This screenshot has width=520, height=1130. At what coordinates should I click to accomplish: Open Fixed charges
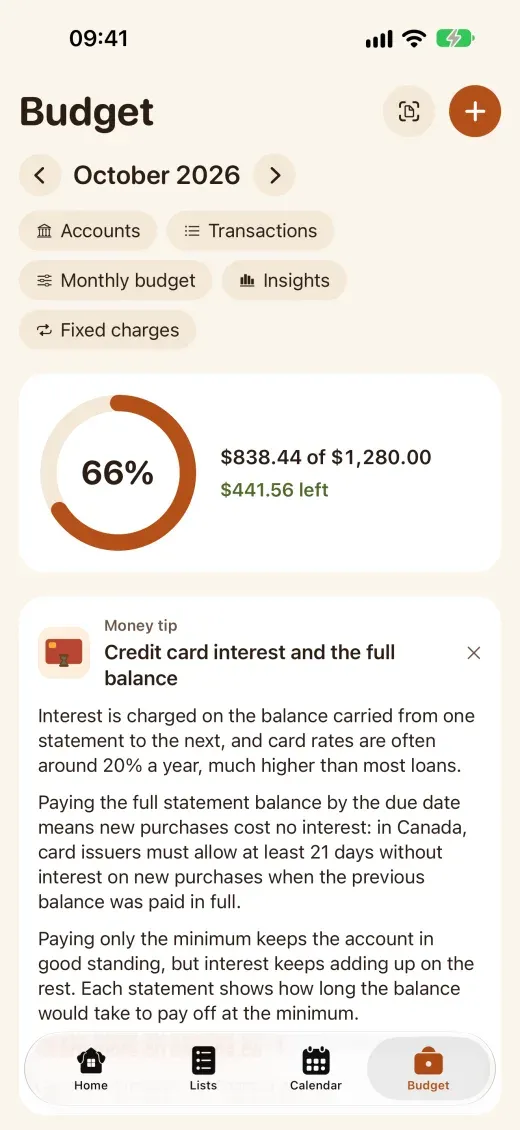click(107, 330)
